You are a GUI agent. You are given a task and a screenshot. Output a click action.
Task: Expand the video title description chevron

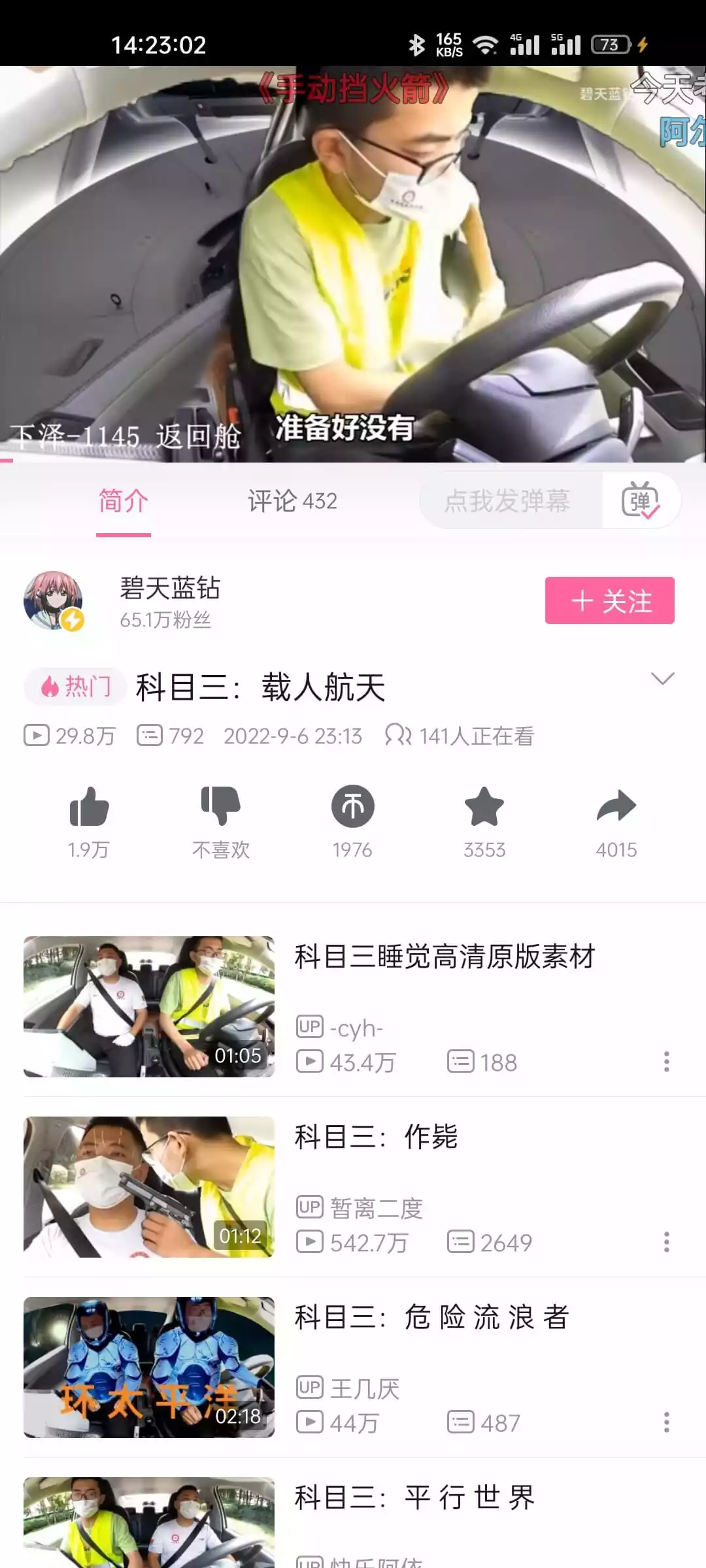pyautogui.click(x=662, y=679)
